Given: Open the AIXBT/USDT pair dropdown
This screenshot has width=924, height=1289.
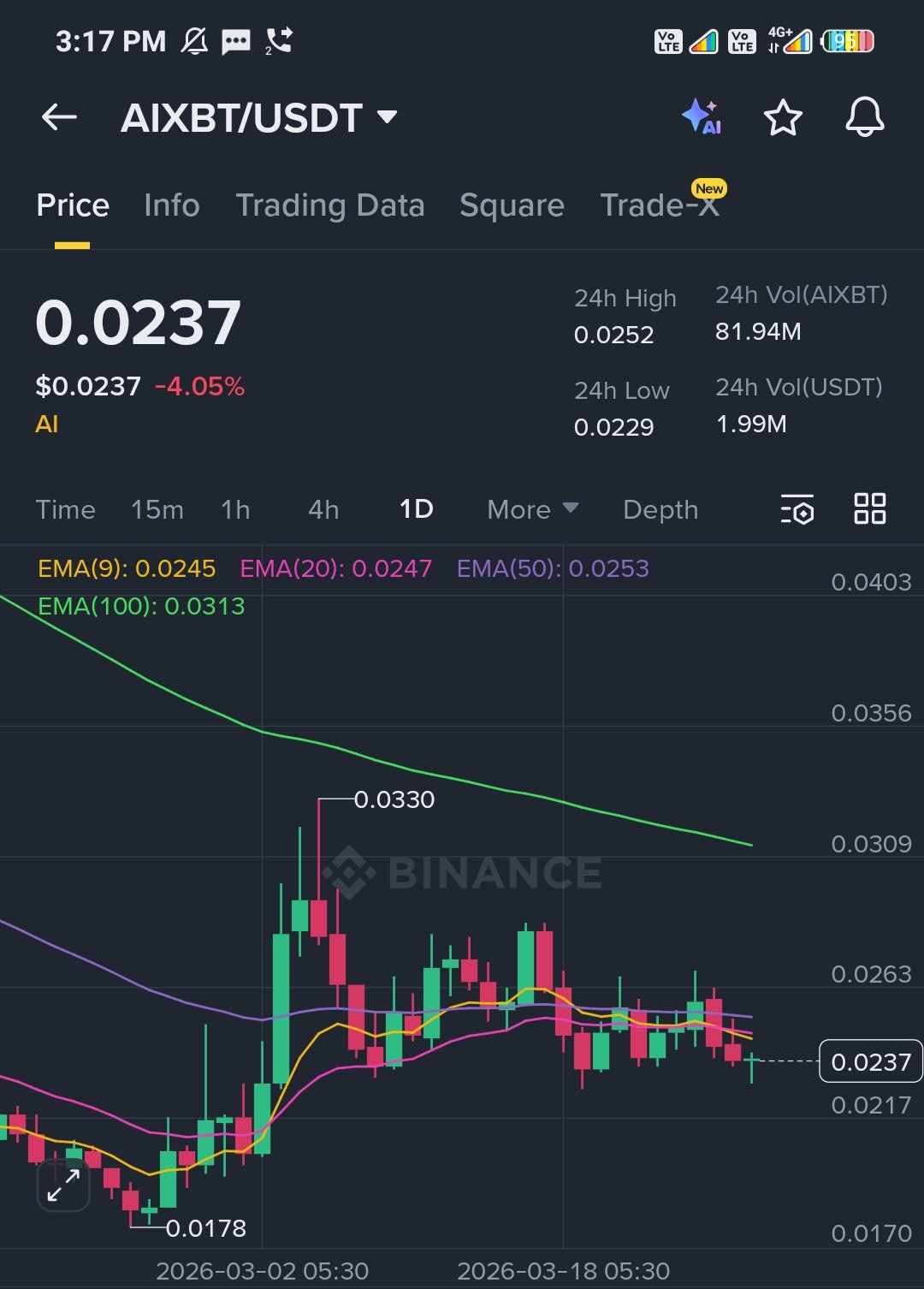Looking at the screenshot, I should point(388,117).
